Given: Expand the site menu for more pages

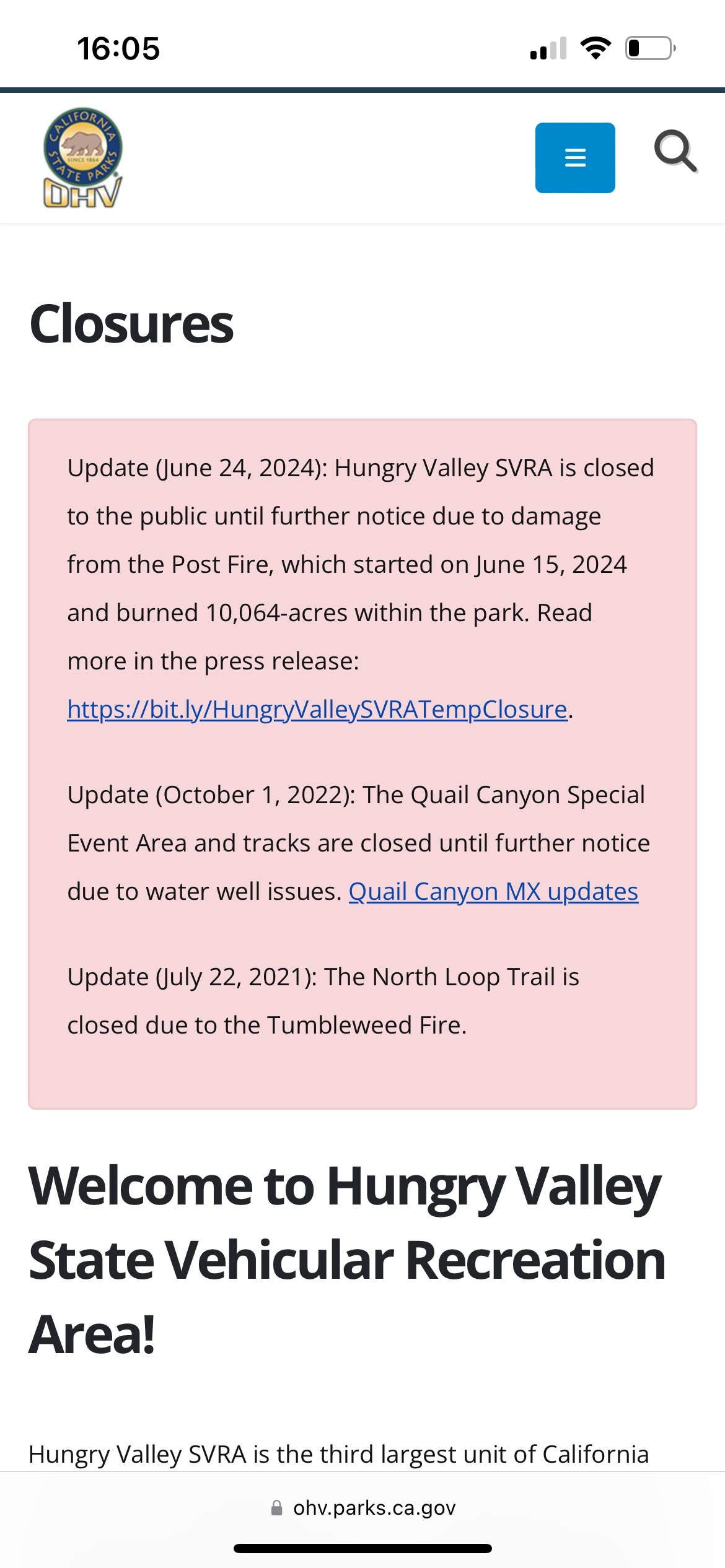Looking at the screenshot, I should click(x=575, y=157).
